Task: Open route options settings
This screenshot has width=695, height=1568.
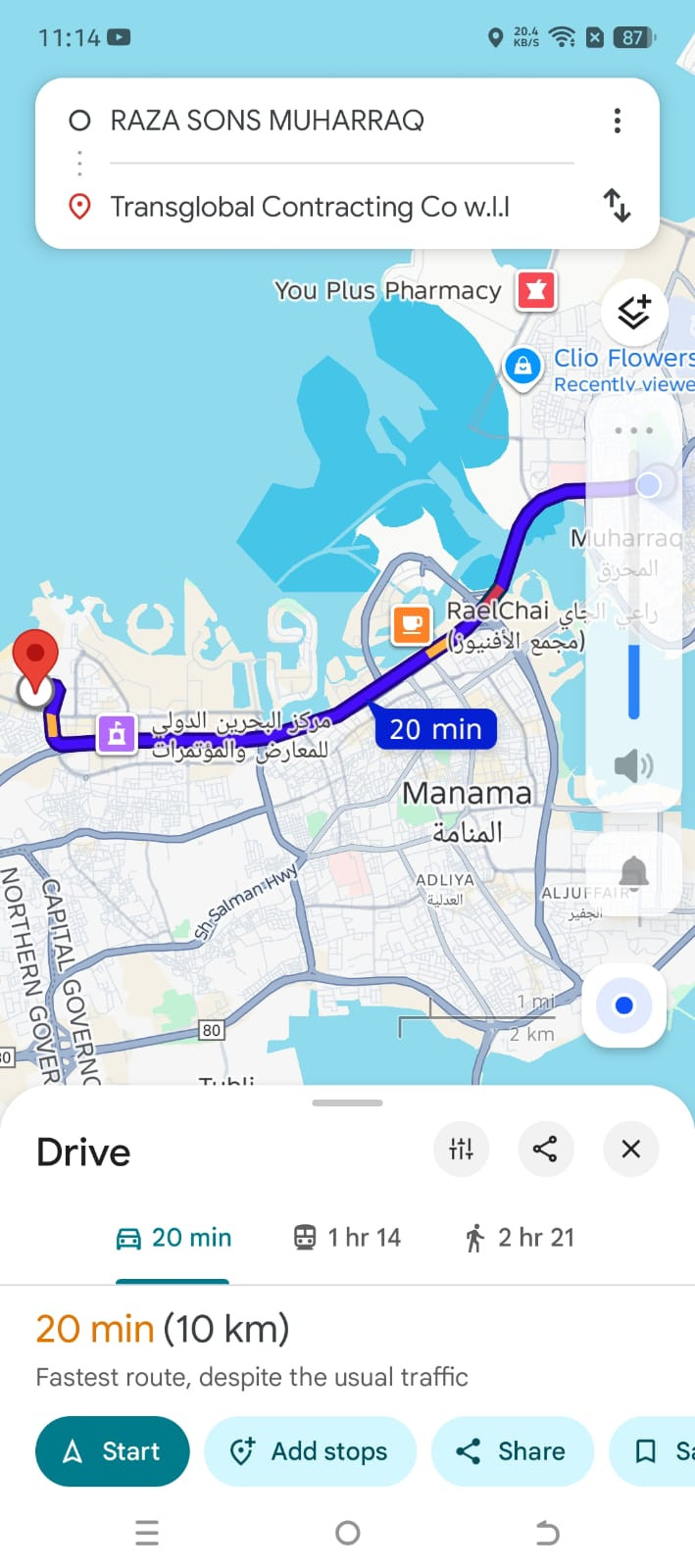Action: pos(461,1149)
